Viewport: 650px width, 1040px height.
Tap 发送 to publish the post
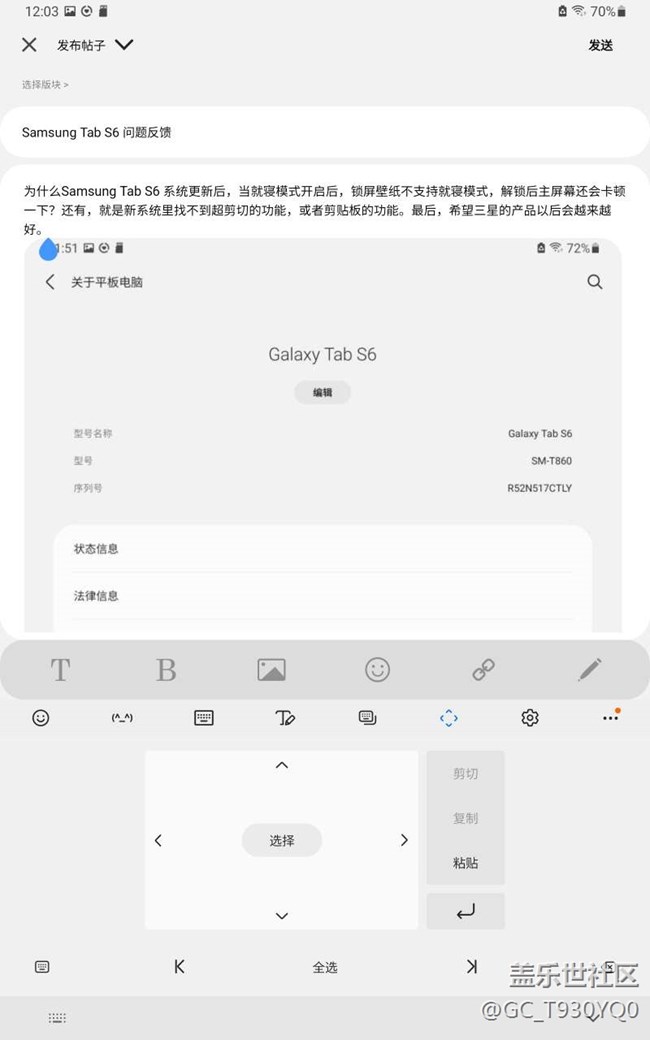click(x=600, y=45)
